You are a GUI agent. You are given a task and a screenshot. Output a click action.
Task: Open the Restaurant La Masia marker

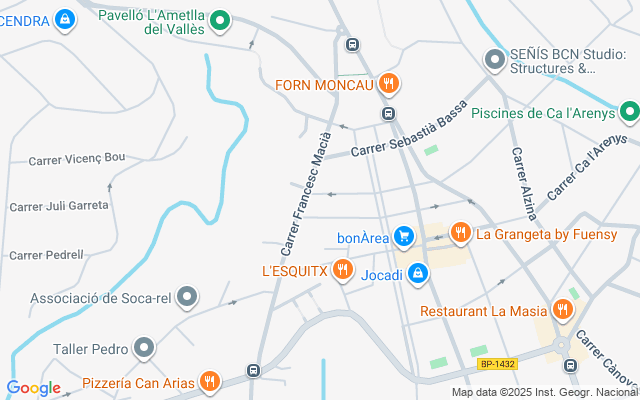point(562,310)
